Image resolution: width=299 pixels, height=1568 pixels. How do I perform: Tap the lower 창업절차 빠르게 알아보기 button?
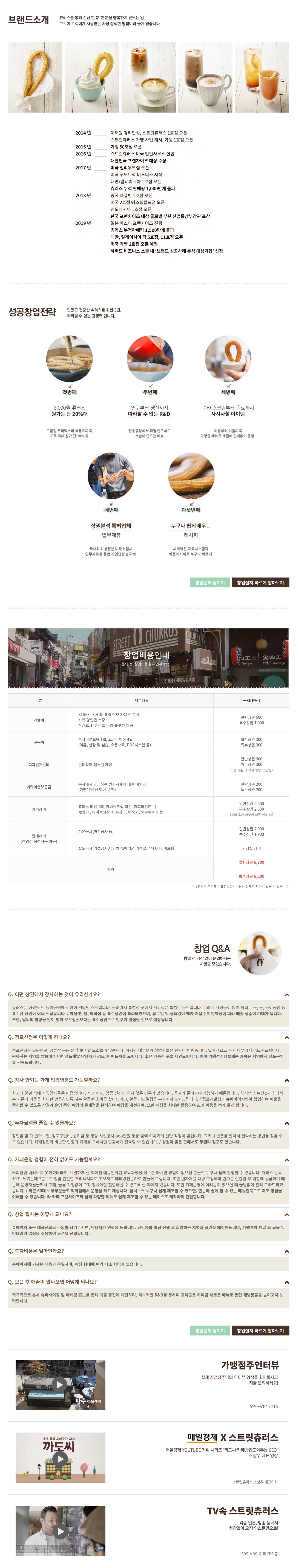[x=260, y=1331]
